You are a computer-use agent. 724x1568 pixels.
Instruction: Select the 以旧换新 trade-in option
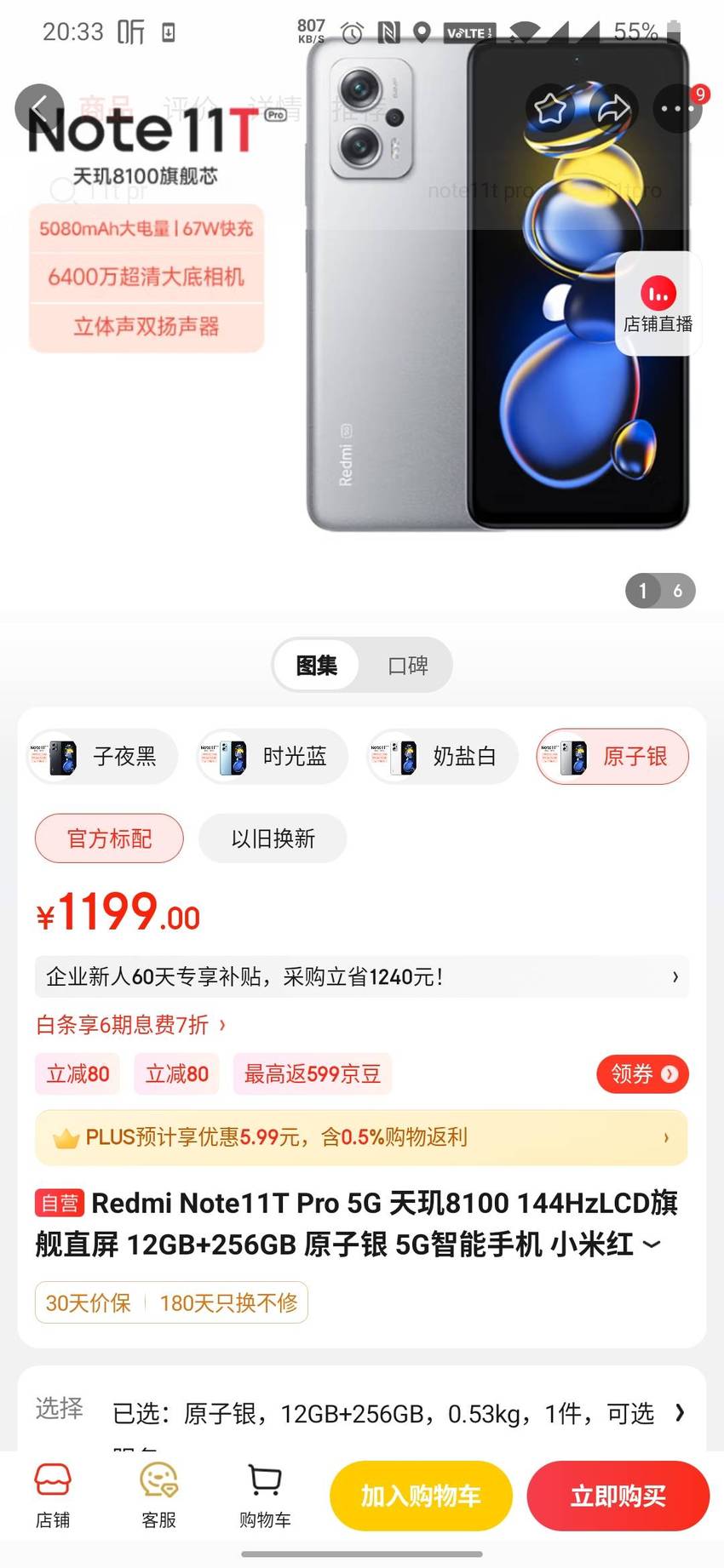pyautogui.click(x=273, y=838)
